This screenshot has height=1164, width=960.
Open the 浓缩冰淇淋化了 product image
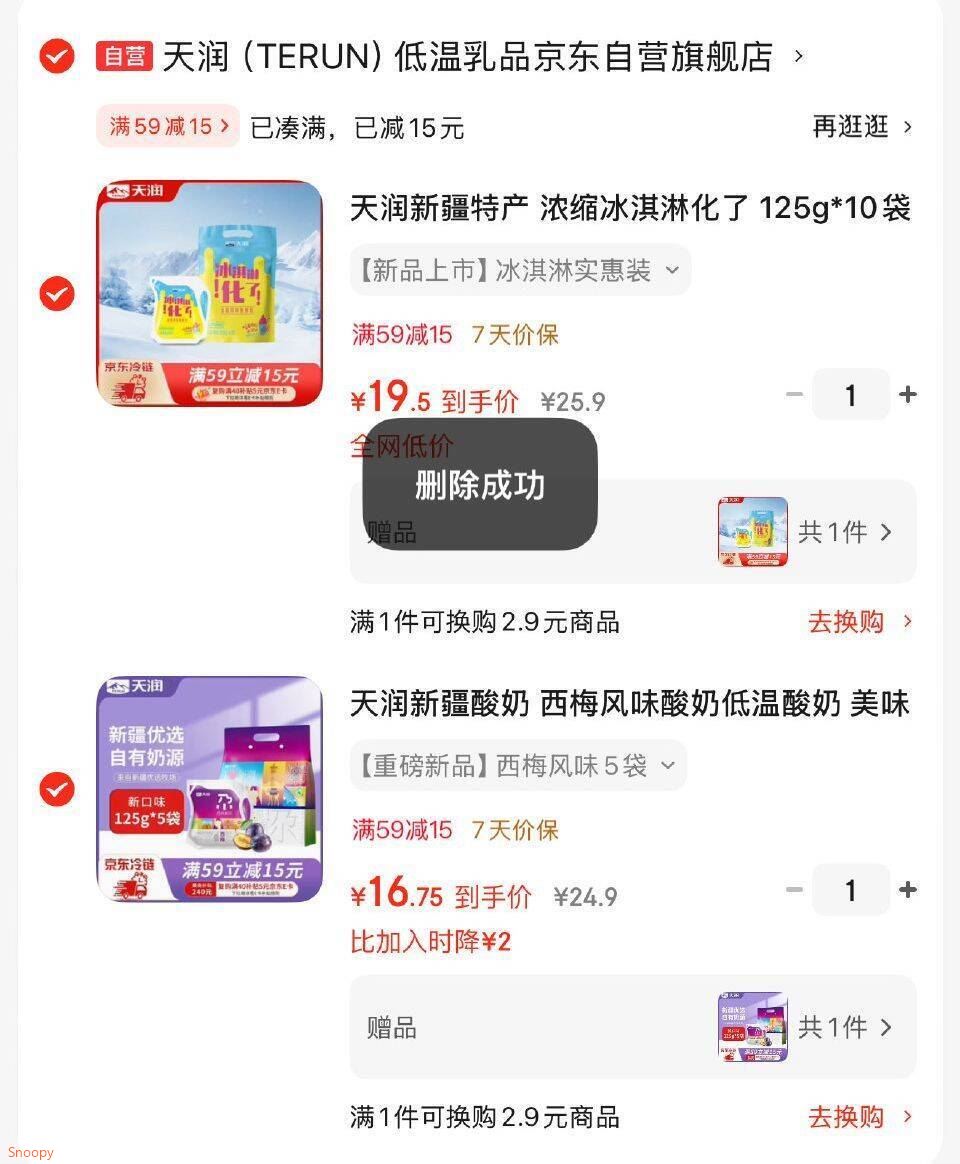tap(210, 293)
